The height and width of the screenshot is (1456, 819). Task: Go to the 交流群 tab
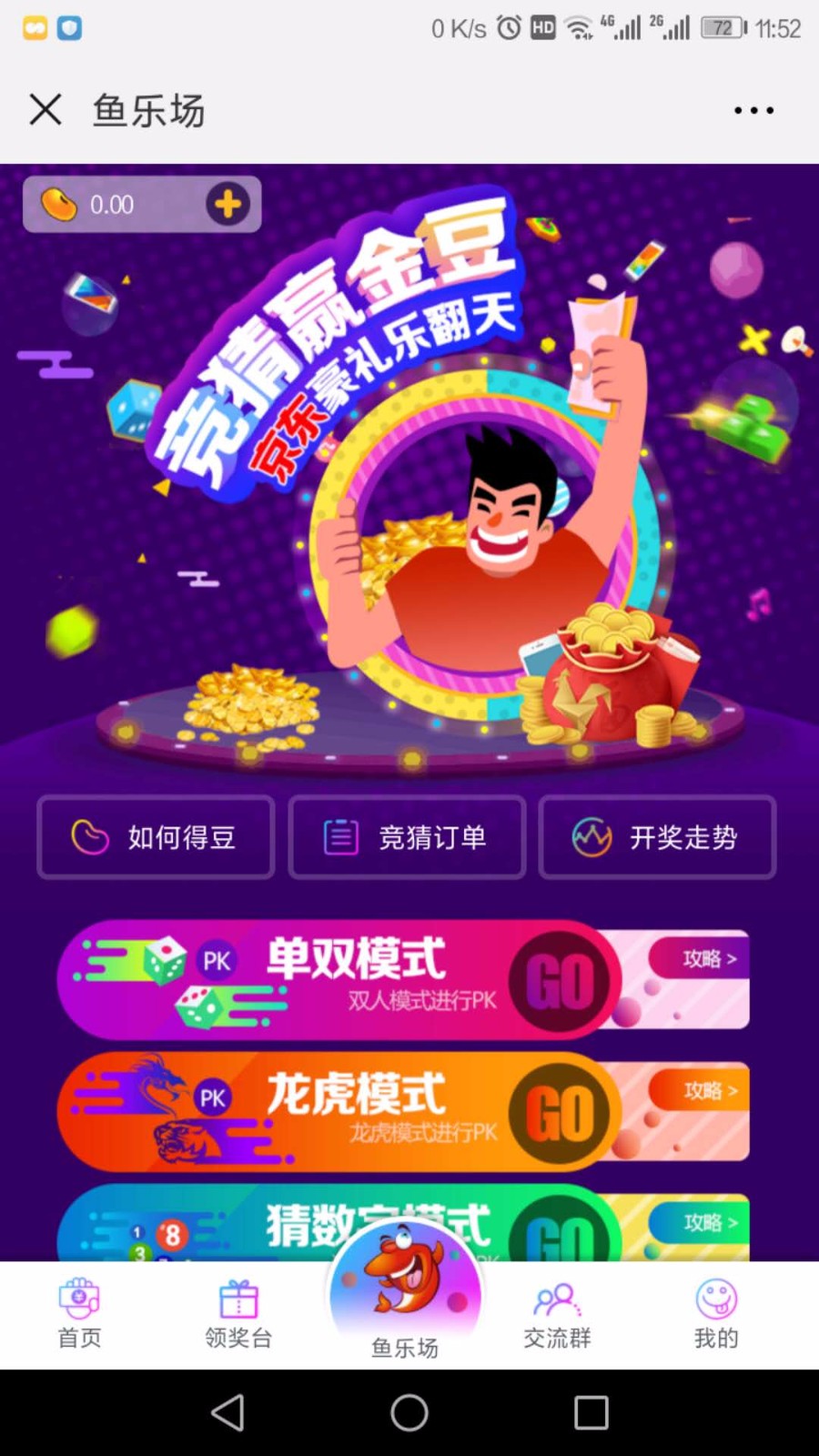pos(557,1315)
